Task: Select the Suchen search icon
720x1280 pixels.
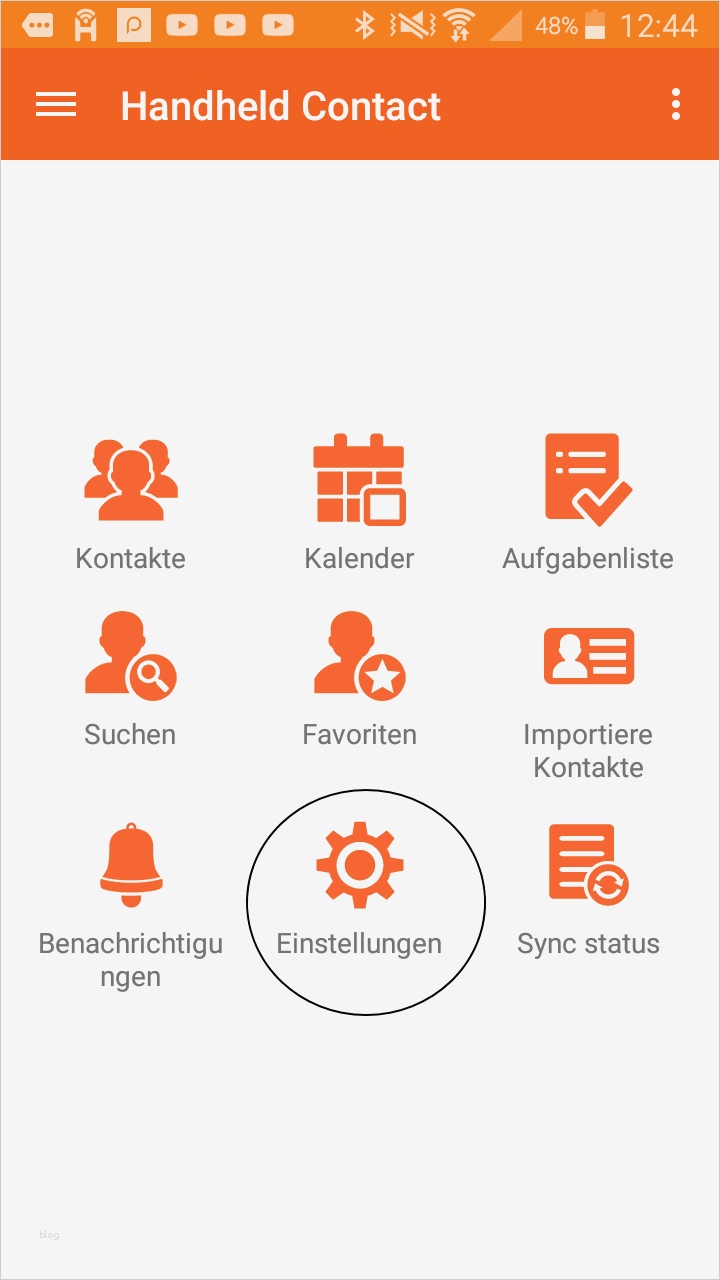Action: [x=130, y=657]
